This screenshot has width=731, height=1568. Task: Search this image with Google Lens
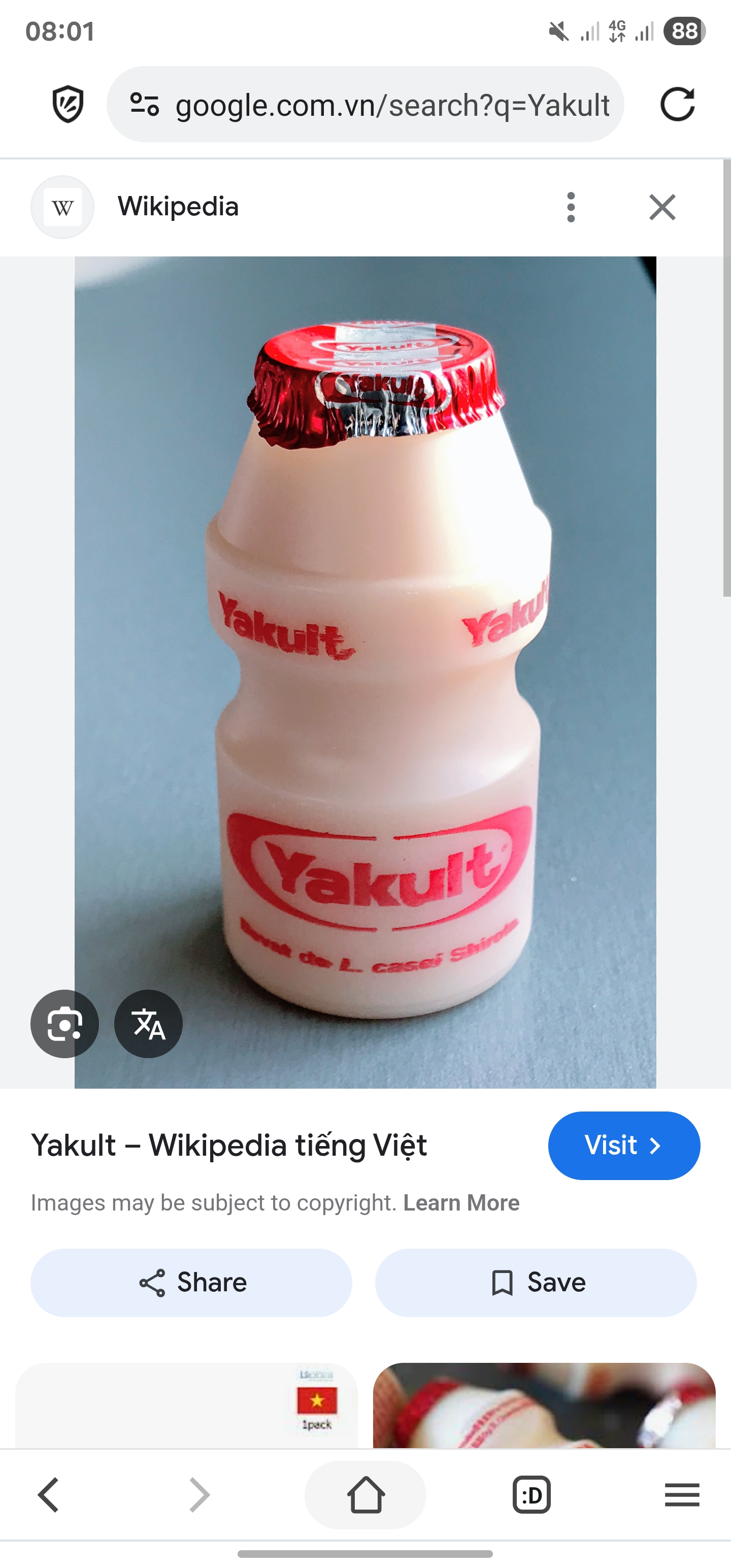tap(64, 1024)
